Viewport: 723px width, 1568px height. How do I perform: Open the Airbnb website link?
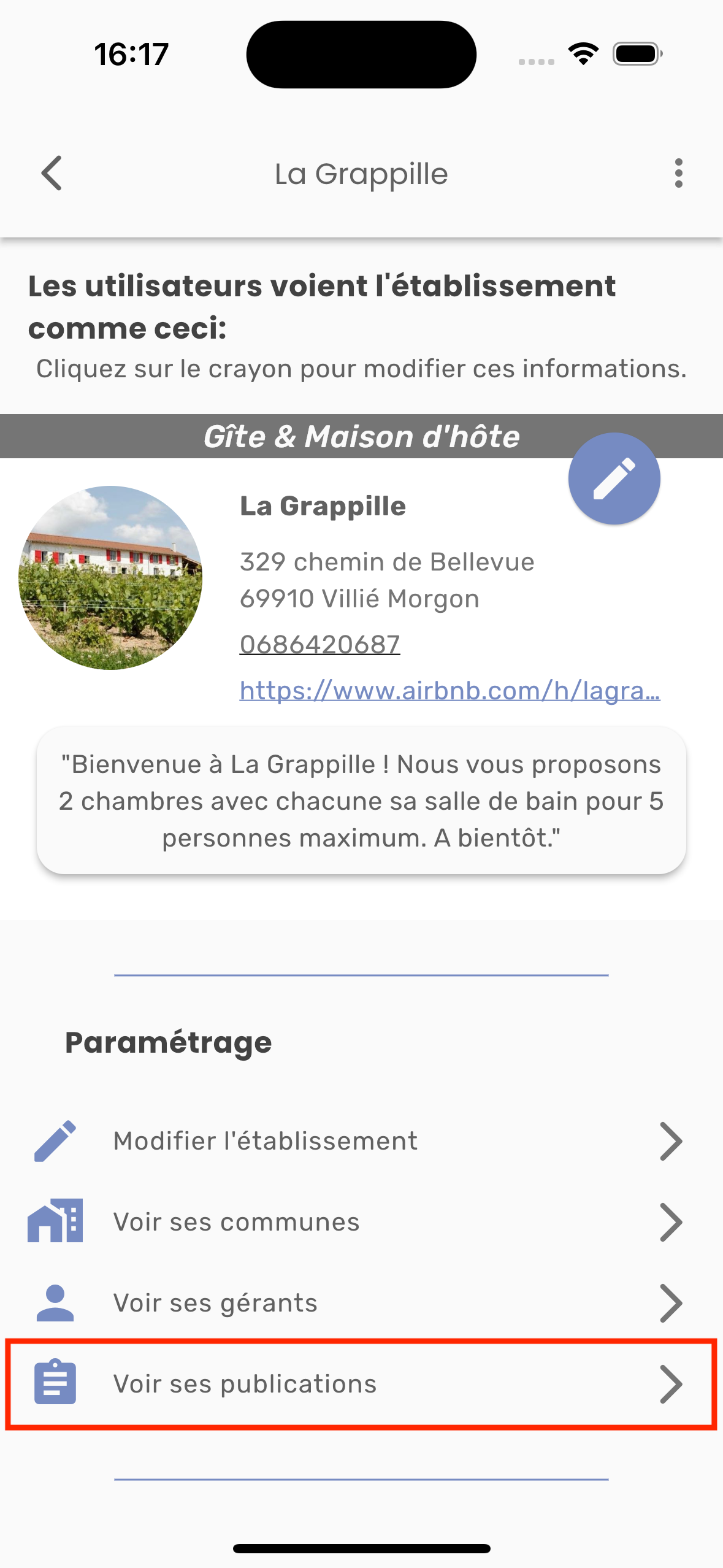(449, 691)
